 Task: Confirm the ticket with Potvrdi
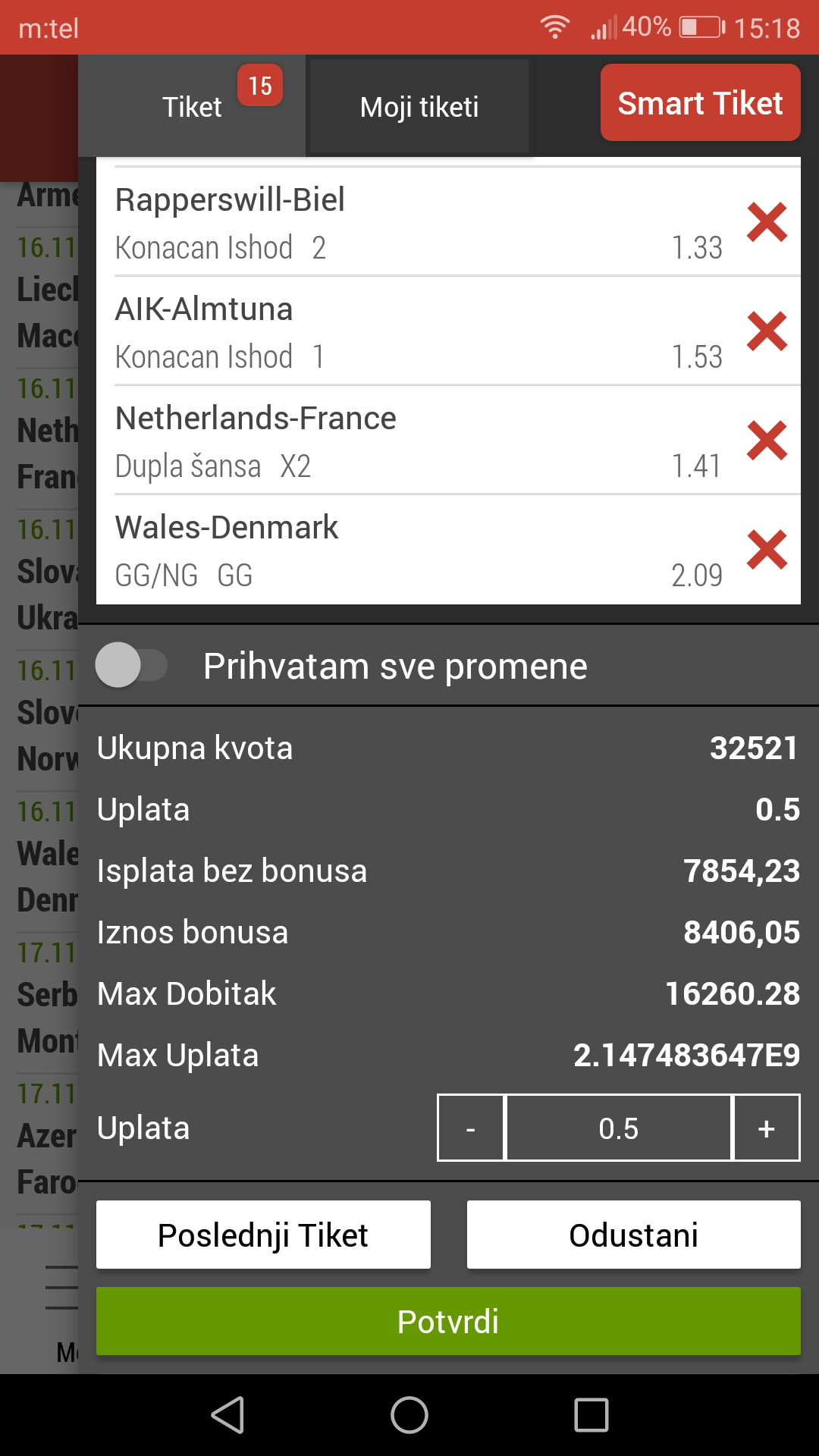pos(448,1321)
